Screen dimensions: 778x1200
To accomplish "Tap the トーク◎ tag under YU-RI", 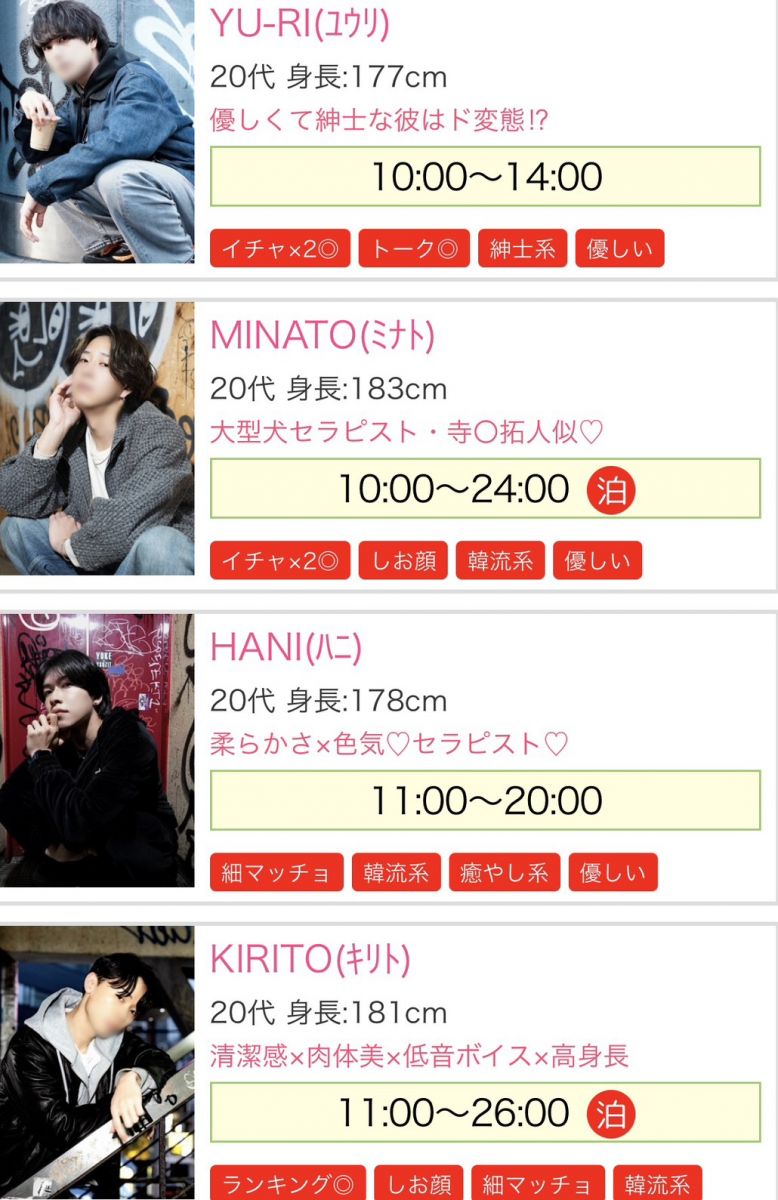I will (414, 249).
